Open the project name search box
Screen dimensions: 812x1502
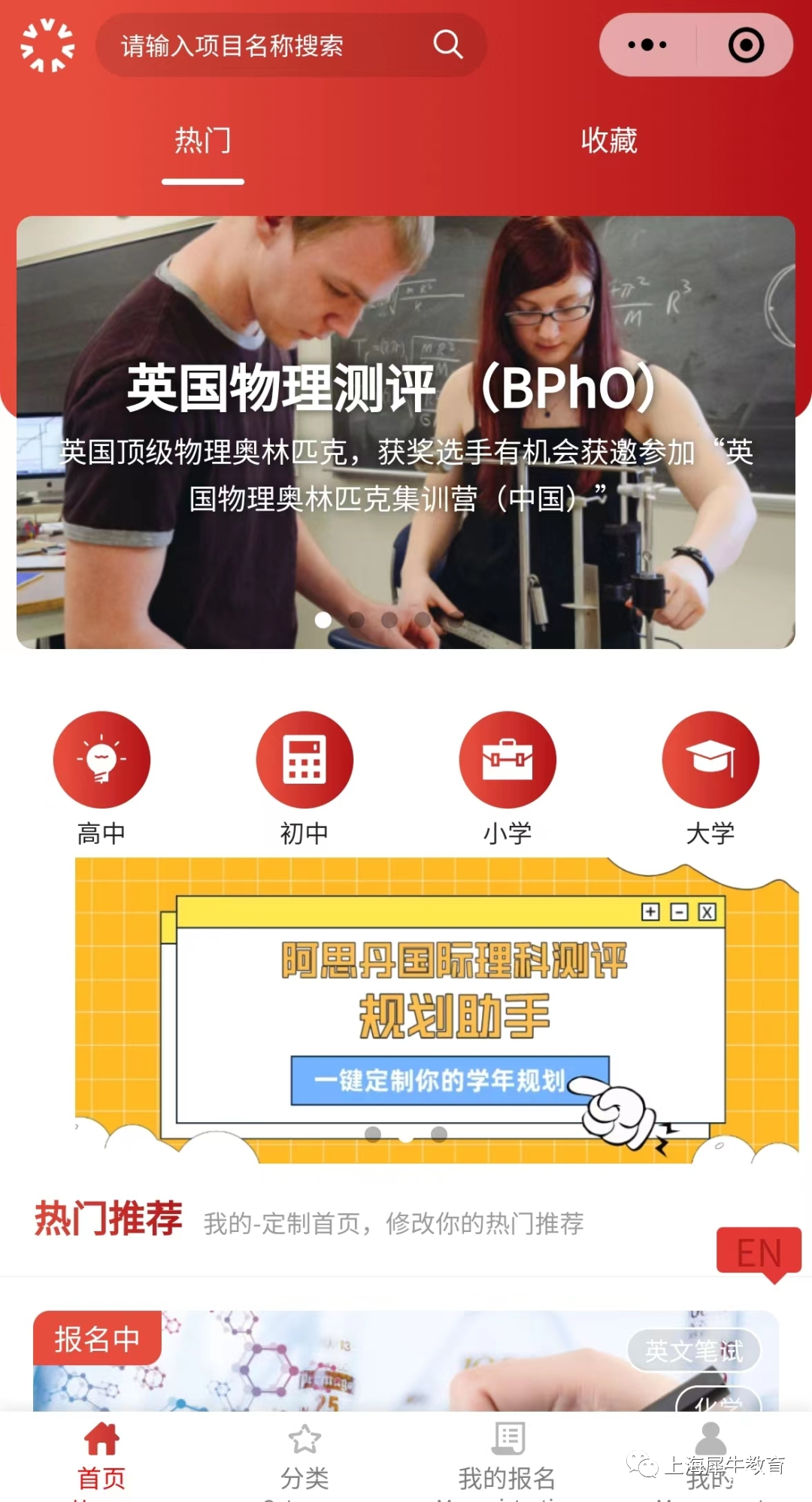256,46
